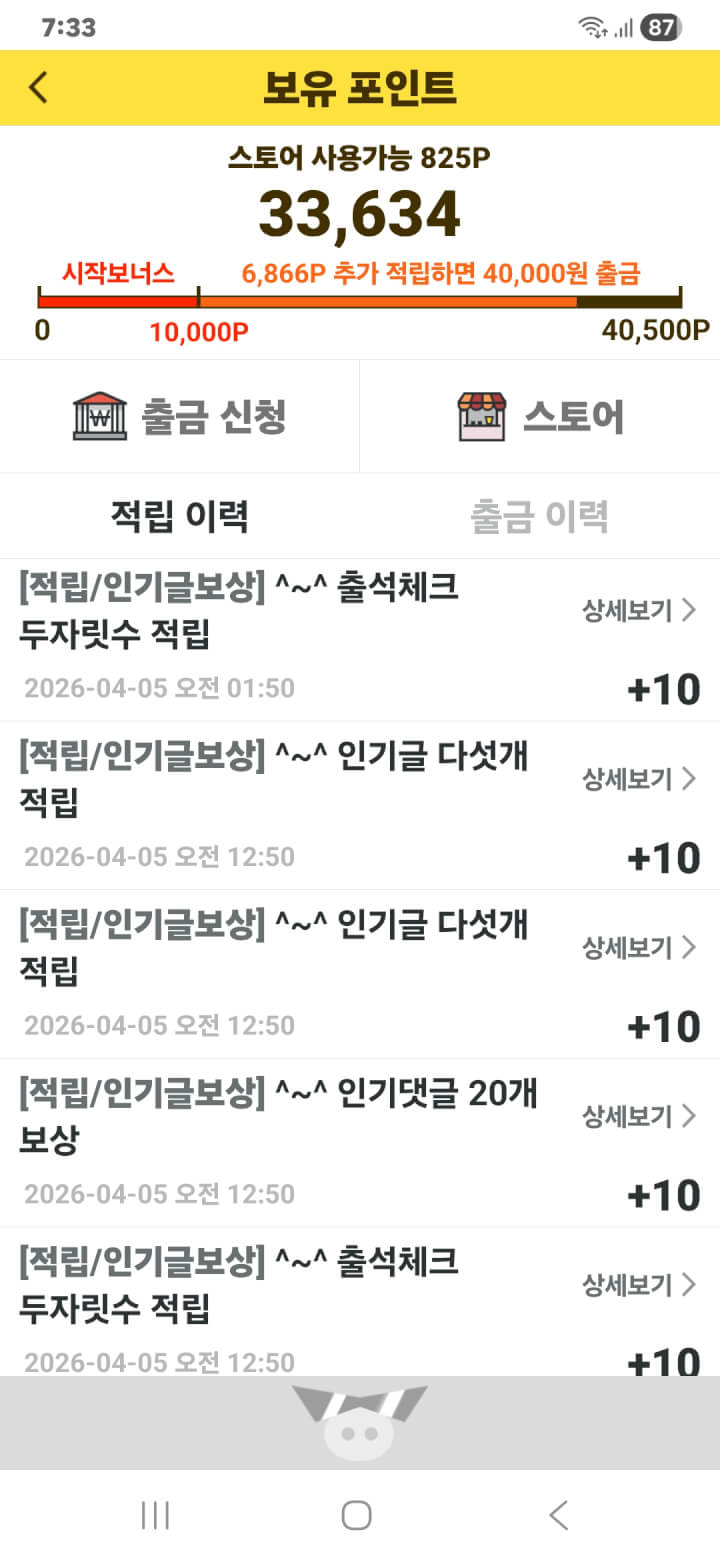Switch to the 출금 이력 tab

[539, 516]
